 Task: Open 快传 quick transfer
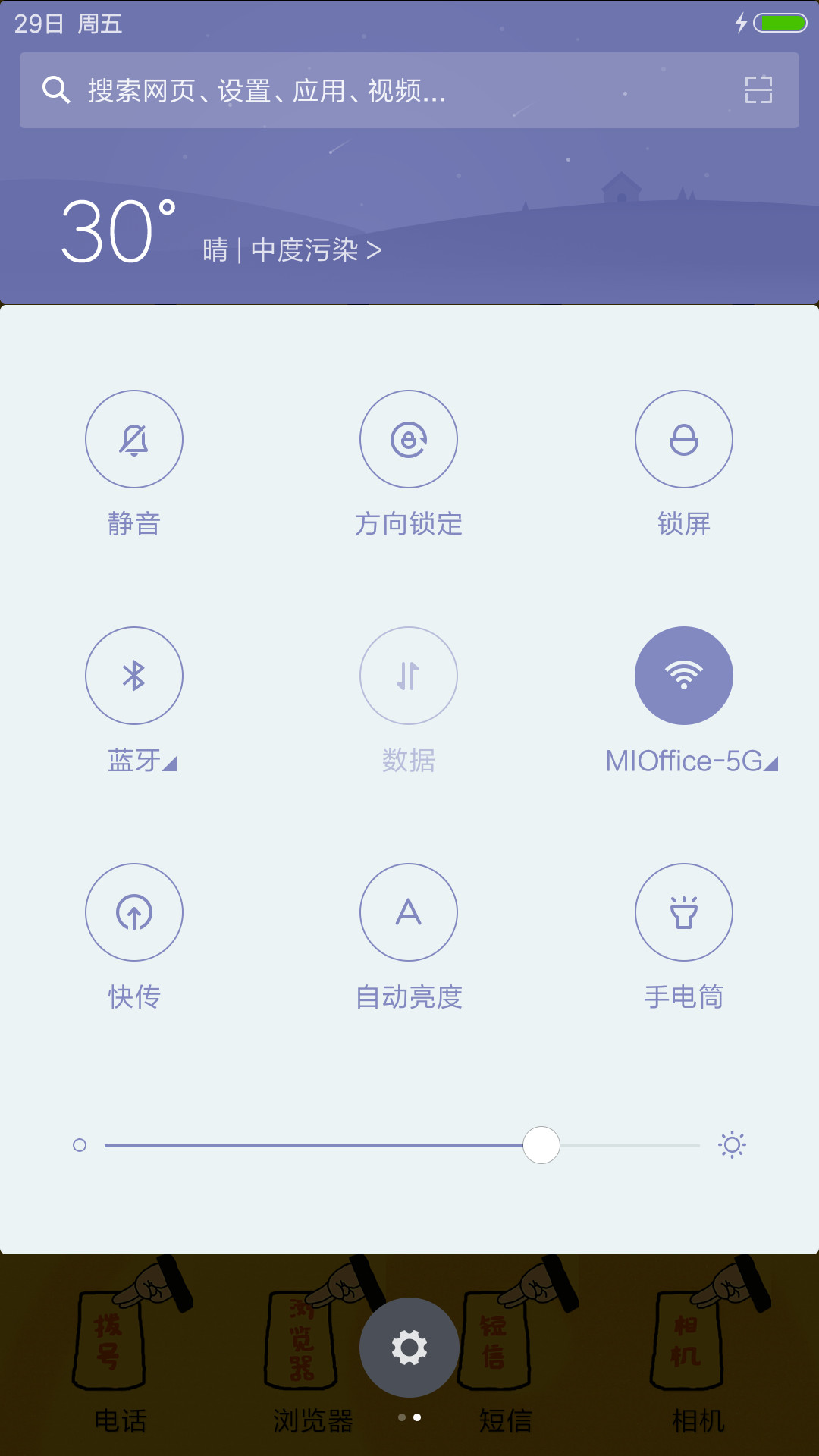[134, 912]
